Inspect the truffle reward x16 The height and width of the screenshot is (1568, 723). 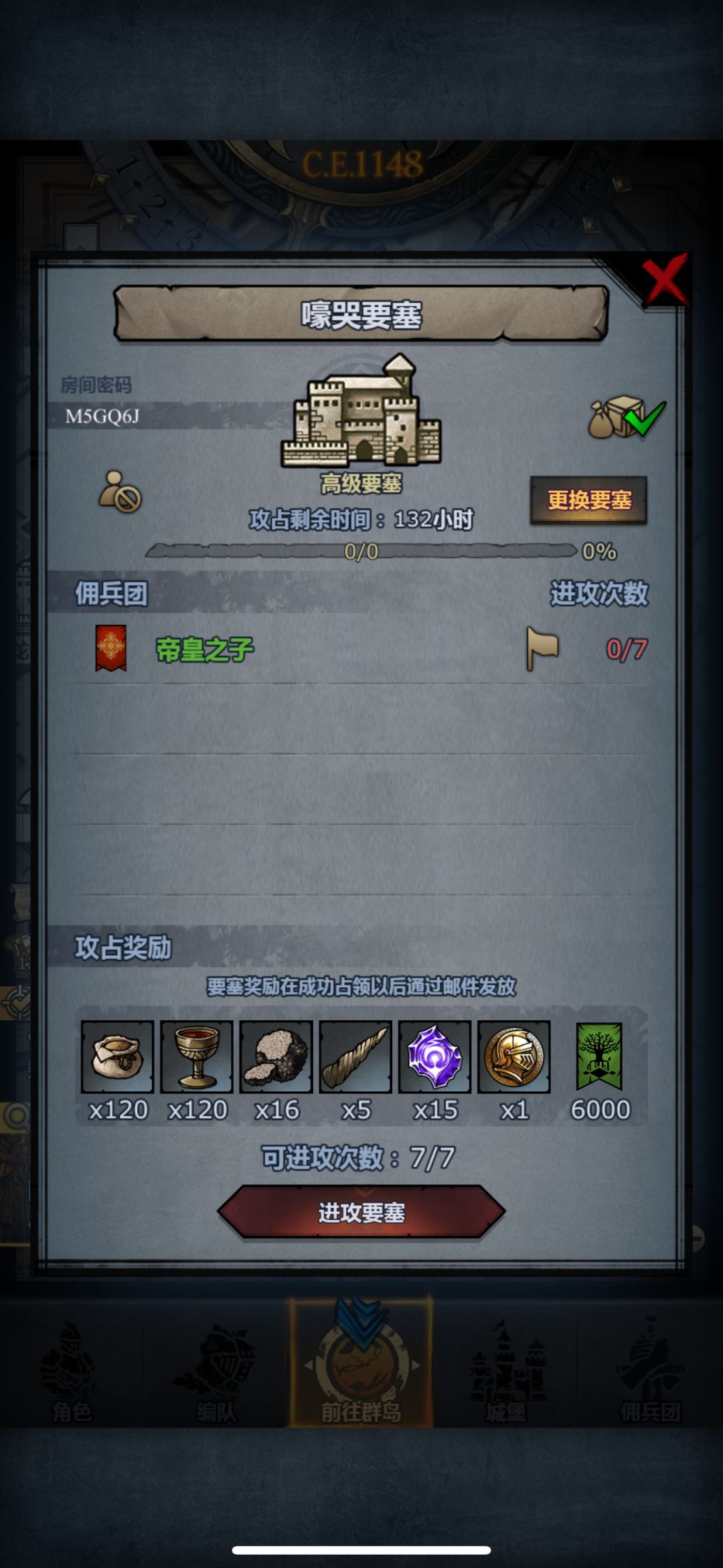(x=276, y=1057)
